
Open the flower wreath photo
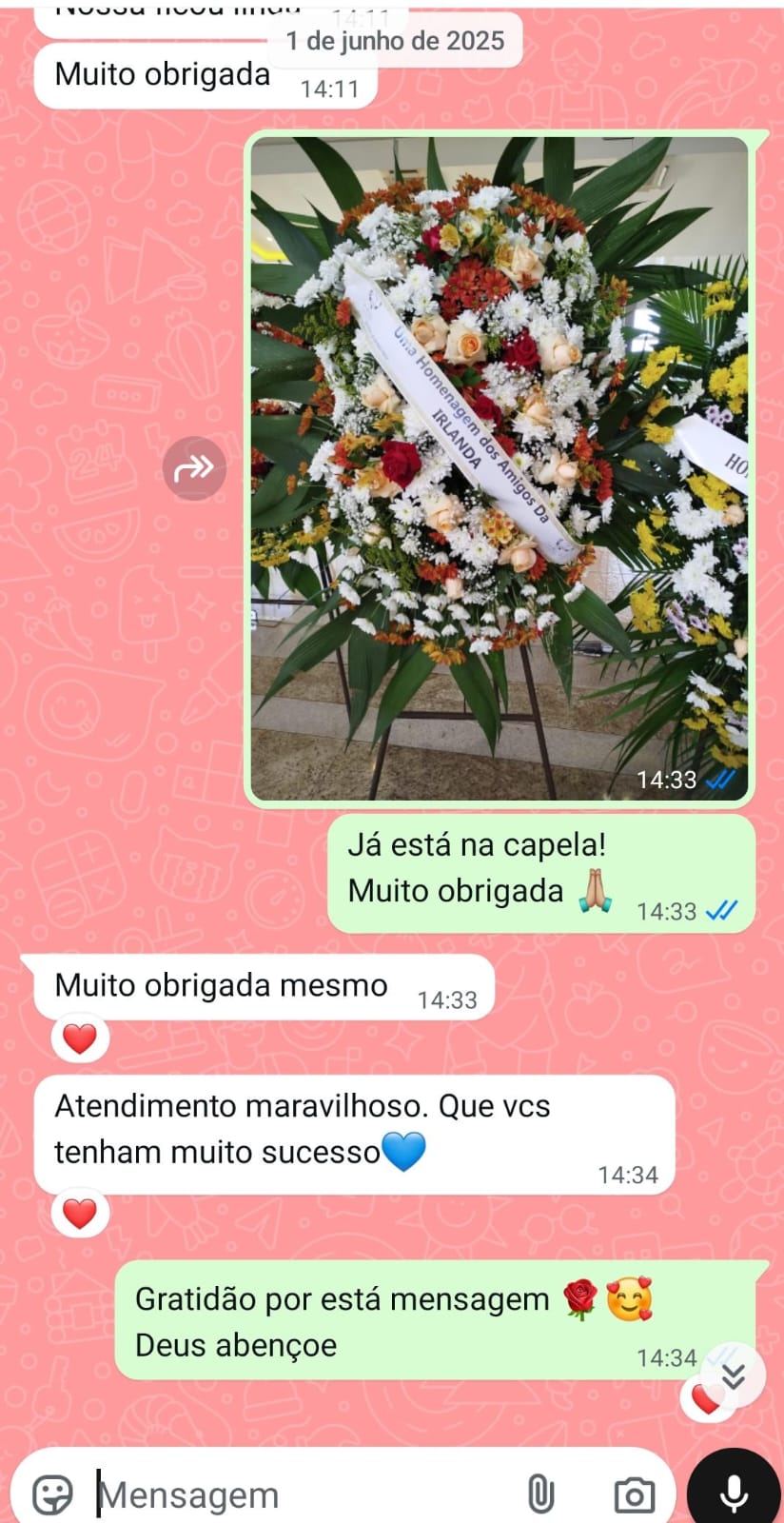[x=499, y=468]
